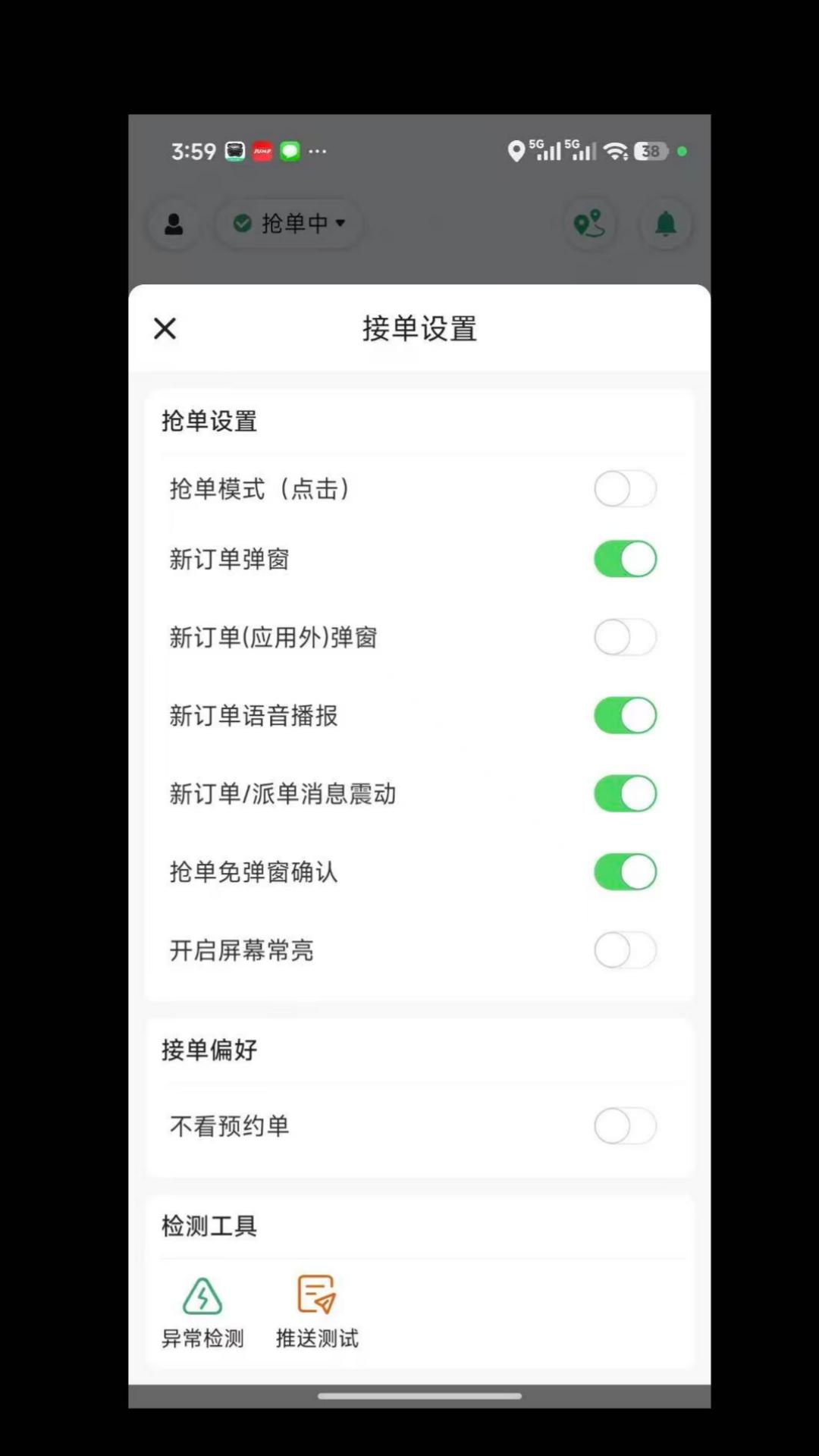Enable 开启屏幕常亮 keep screen on
819x1456 pixels.
(x=625, y=950)
